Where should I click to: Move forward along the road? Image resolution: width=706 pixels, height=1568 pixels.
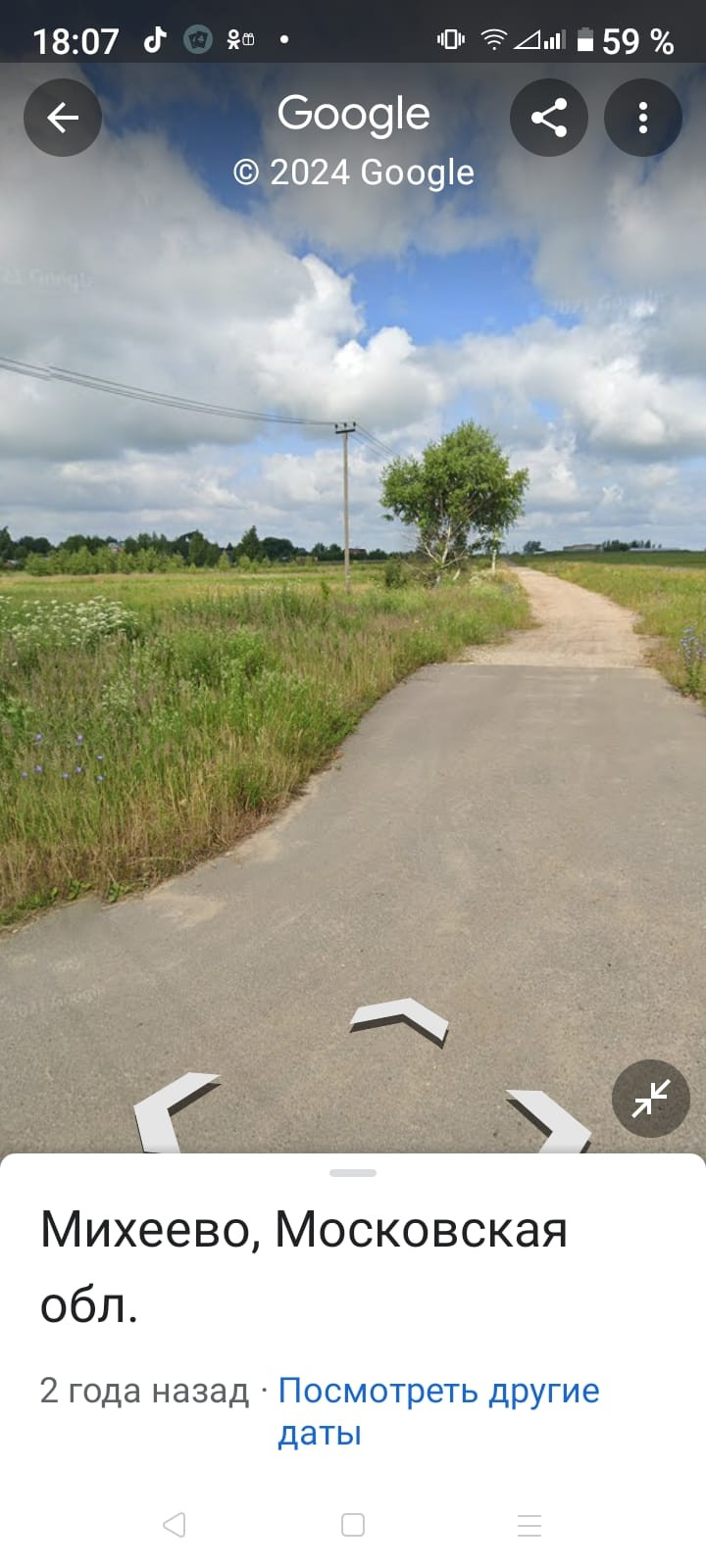[400, 1019]
